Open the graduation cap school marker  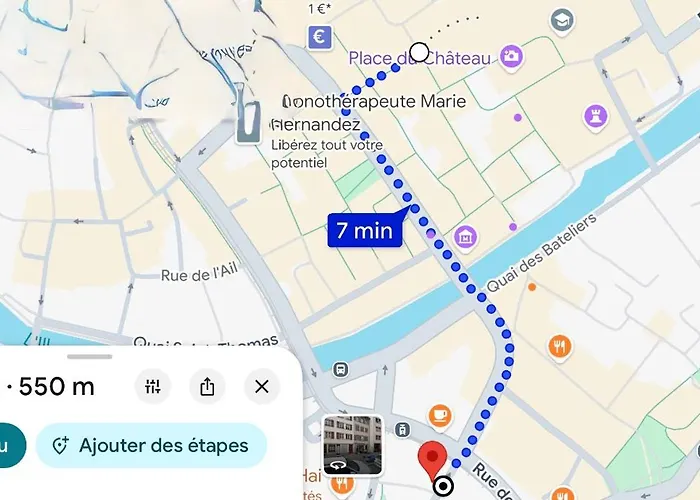[562, 20]
